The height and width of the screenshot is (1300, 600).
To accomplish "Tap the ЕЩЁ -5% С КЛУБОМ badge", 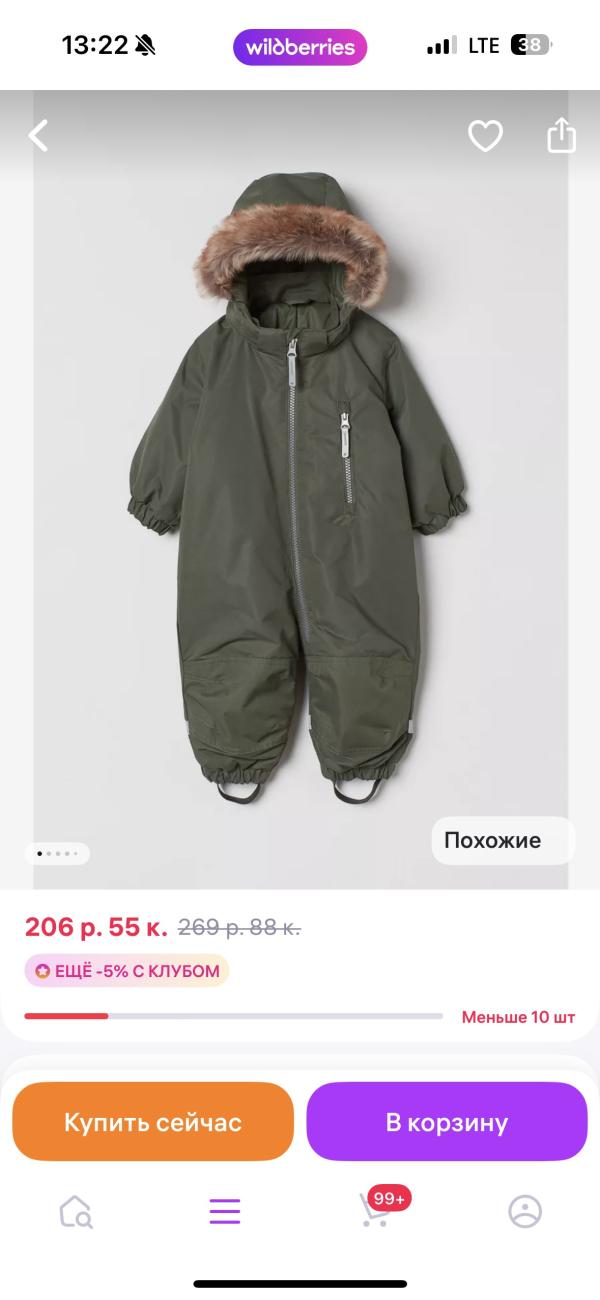I will pyautogui.click(x=127, y=970).
